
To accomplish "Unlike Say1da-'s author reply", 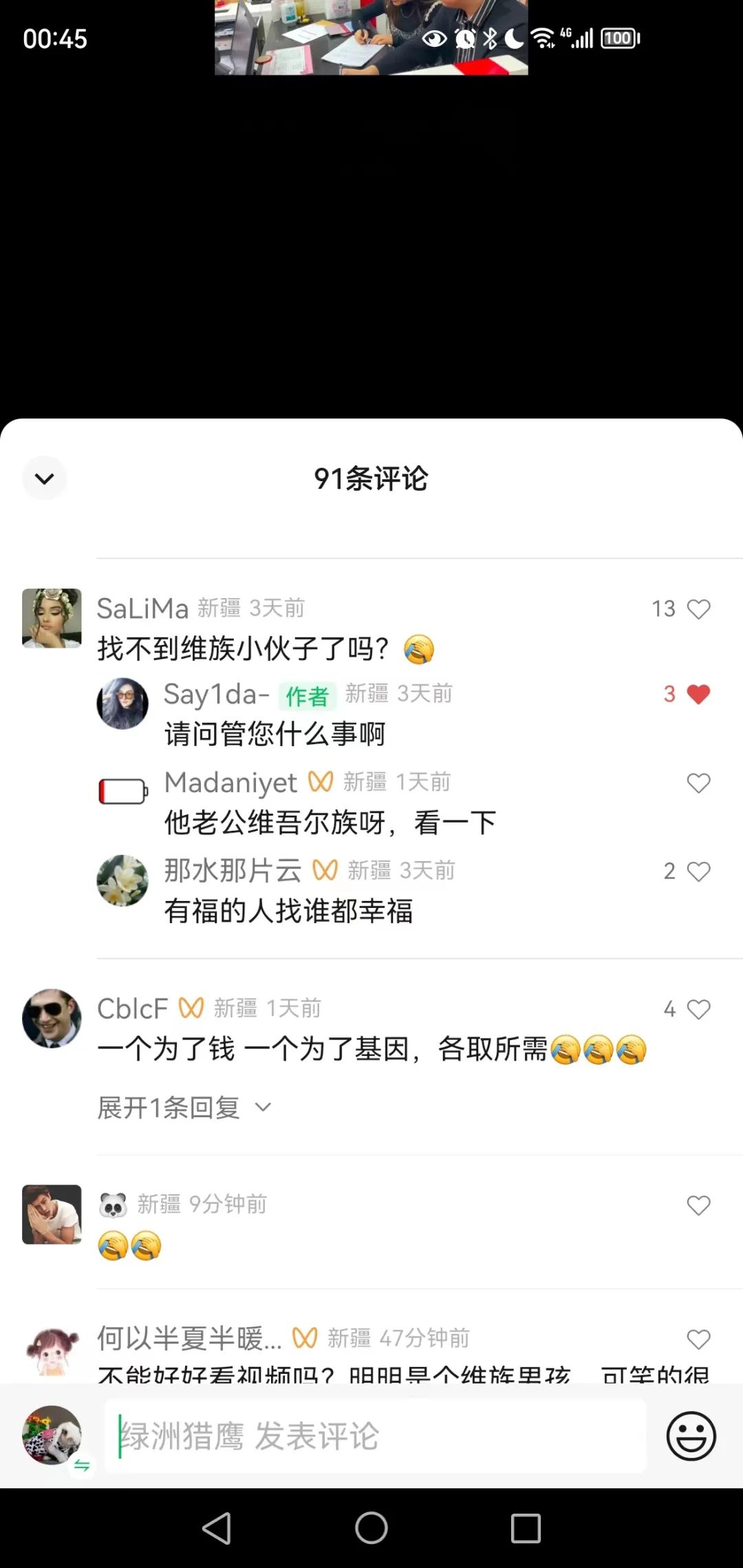I will point(698,695).
